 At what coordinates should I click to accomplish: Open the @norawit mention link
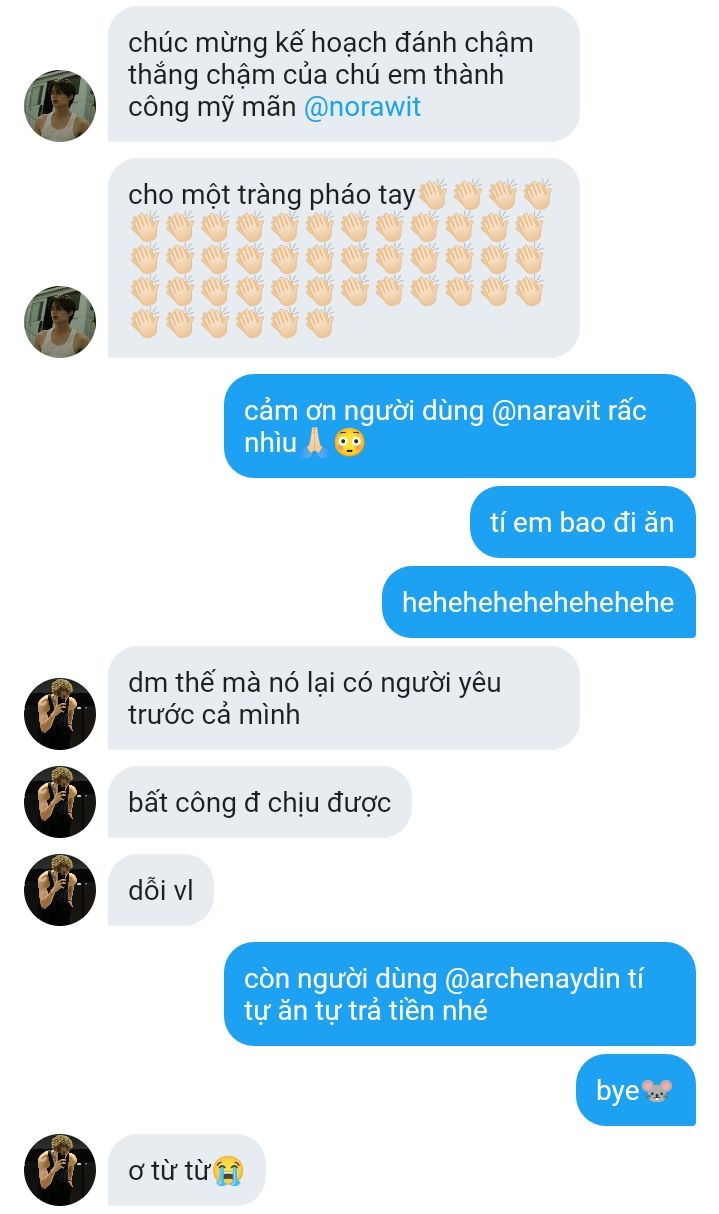point(362,107)
